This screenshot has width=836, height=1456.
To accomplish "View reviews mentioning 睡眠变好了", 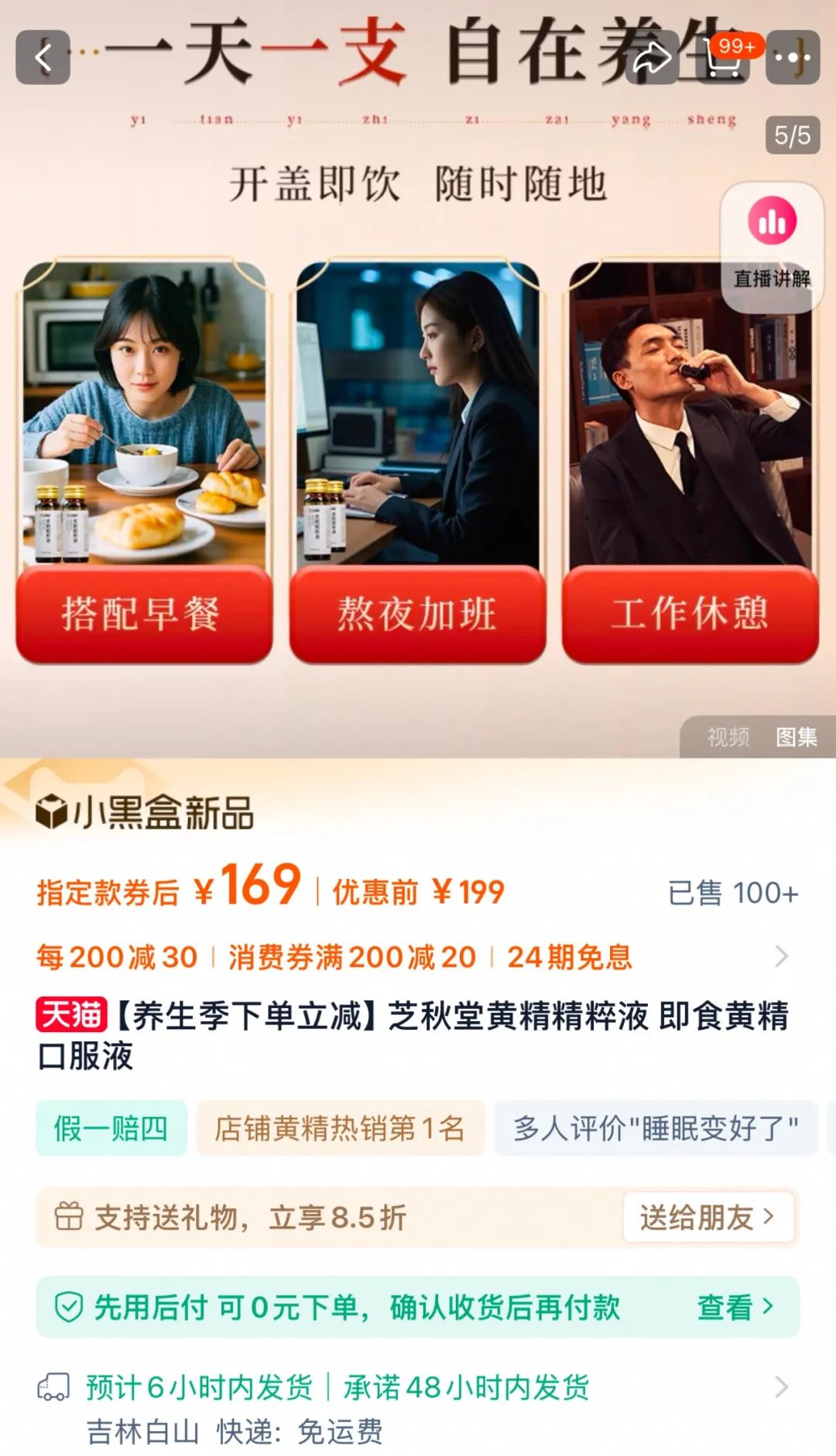I will (656, 1129).
